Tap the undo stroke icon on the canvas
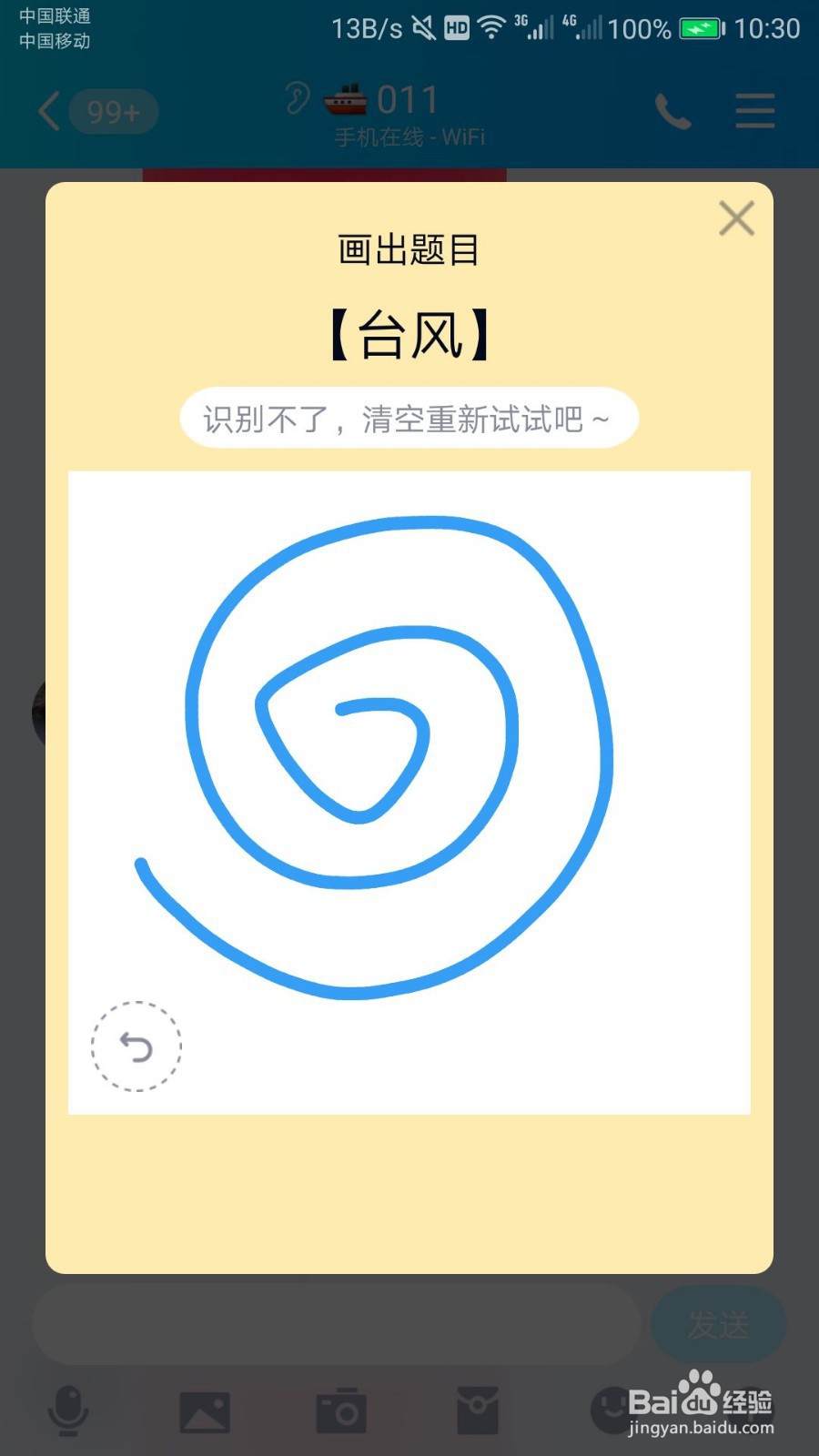This screenshot has height=1456, width=819. (136, 1046)
